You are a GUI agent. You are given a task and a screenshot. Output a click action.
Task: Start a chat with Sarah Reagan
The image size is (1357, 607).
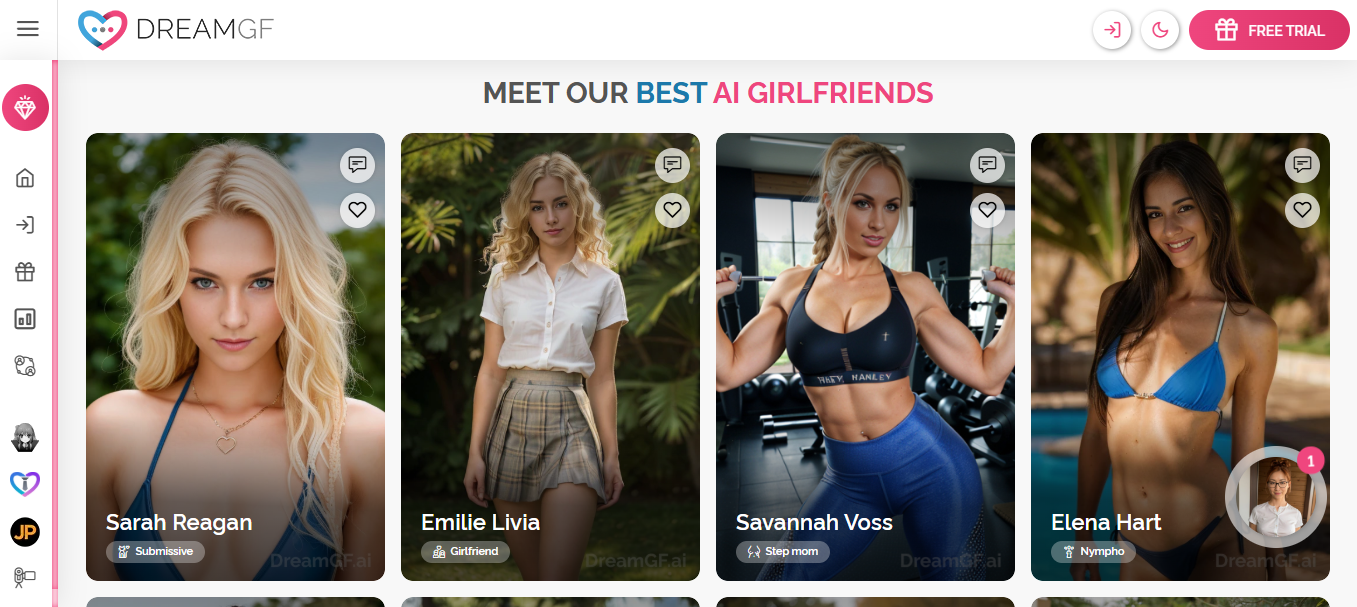point(358,165)
